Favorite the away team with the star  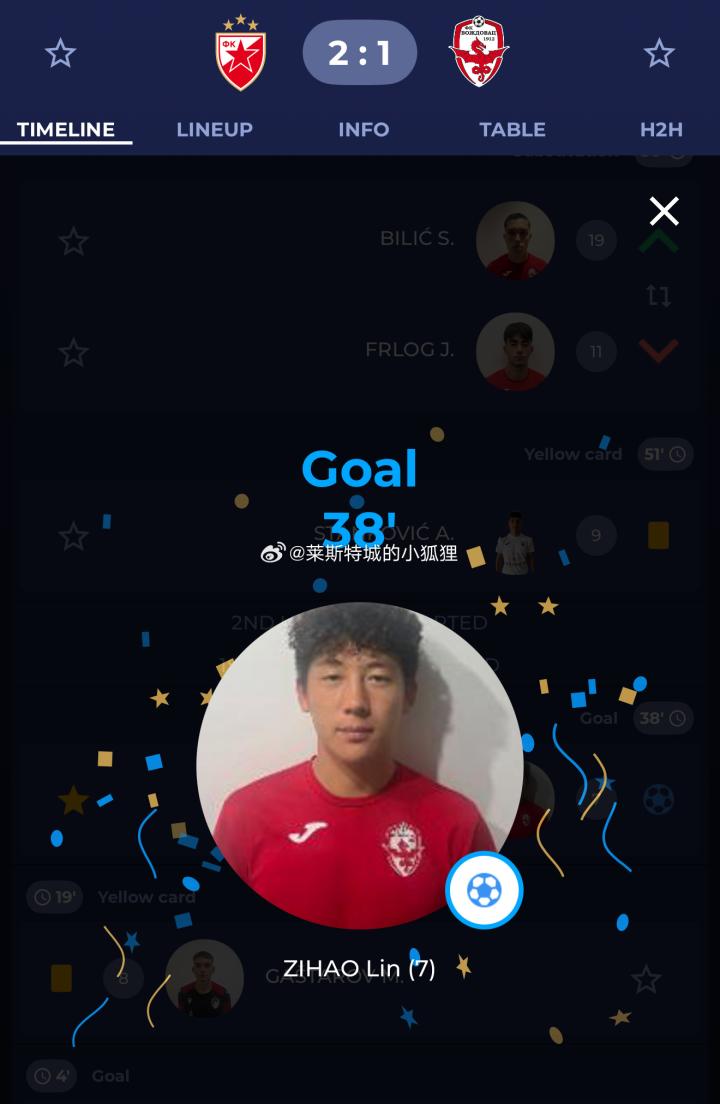click(x=659, y=53)
